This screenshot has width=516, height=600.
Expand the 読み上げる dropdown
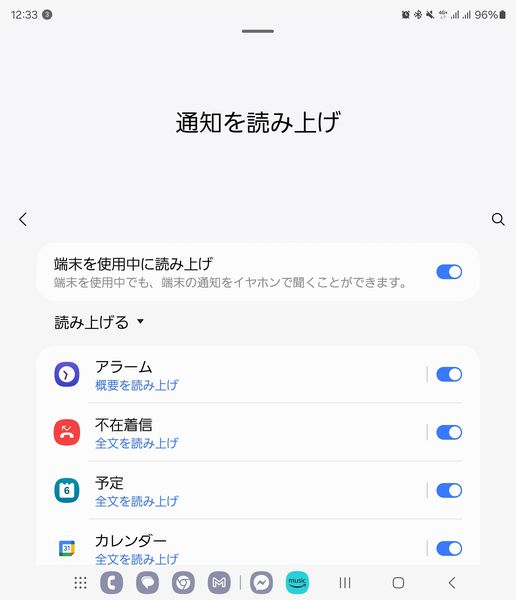click(99, 322)
